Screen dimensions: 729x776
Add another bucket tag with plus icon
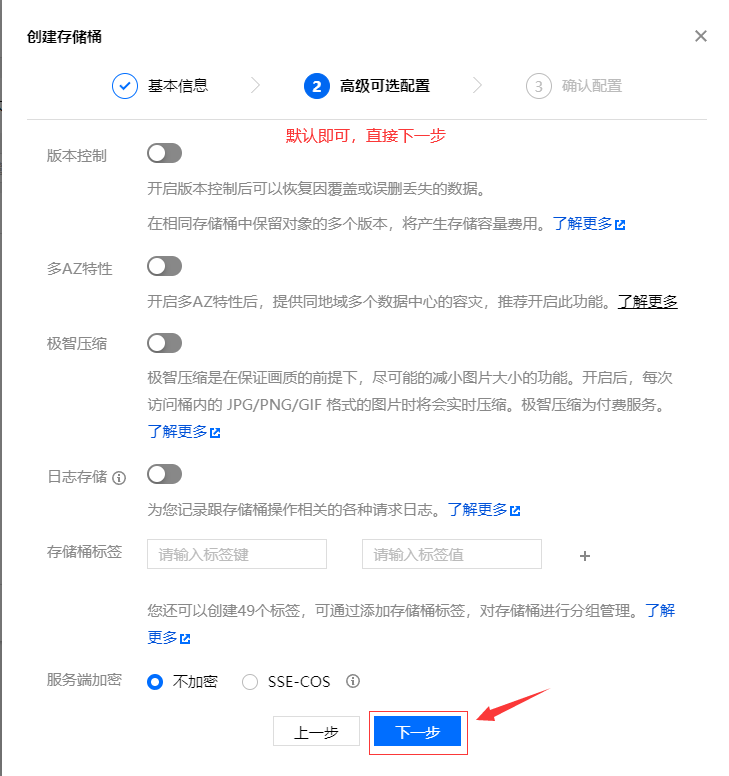tap(585, 556)
